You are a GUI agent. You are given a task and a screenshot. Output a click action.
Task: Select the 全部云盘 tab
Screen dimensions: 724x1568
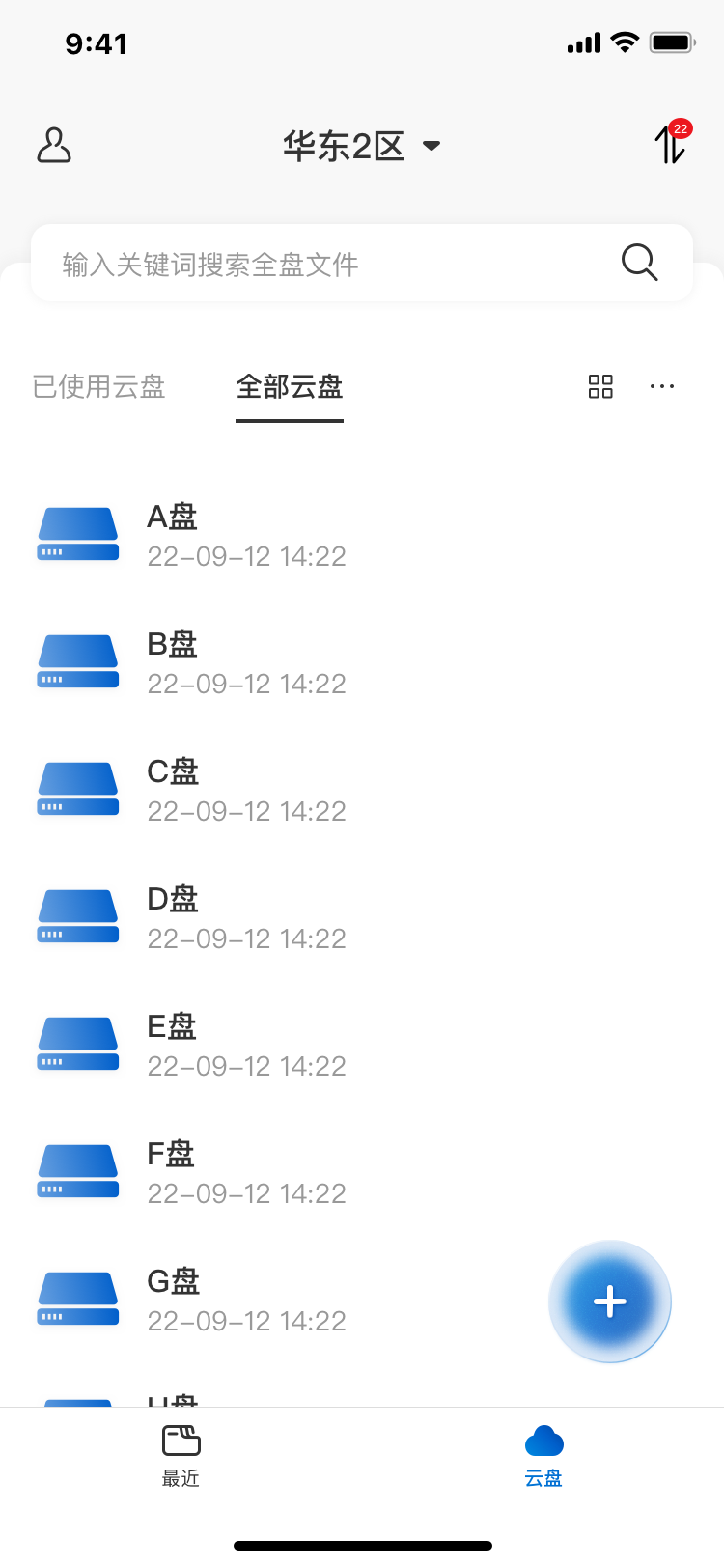click(289, 386)
